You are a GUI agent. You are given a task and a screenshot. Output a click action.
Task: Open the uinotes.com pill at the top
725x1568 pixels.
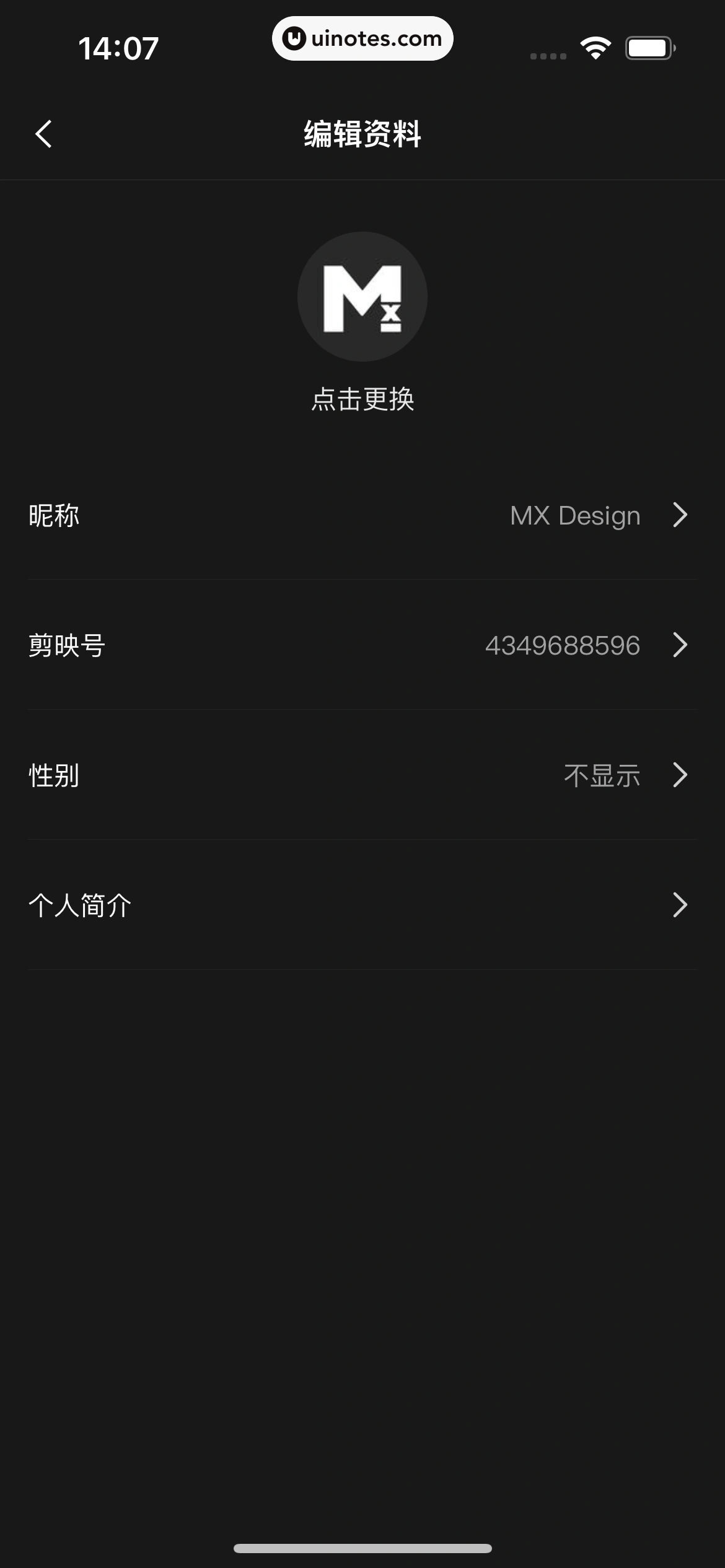pos(362,38)
